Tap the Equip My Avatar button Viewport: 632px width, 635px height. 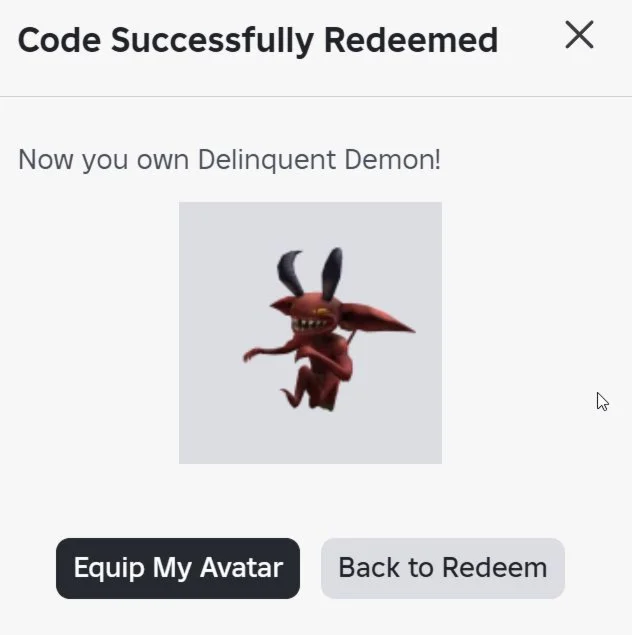click(x=178, y=568)
